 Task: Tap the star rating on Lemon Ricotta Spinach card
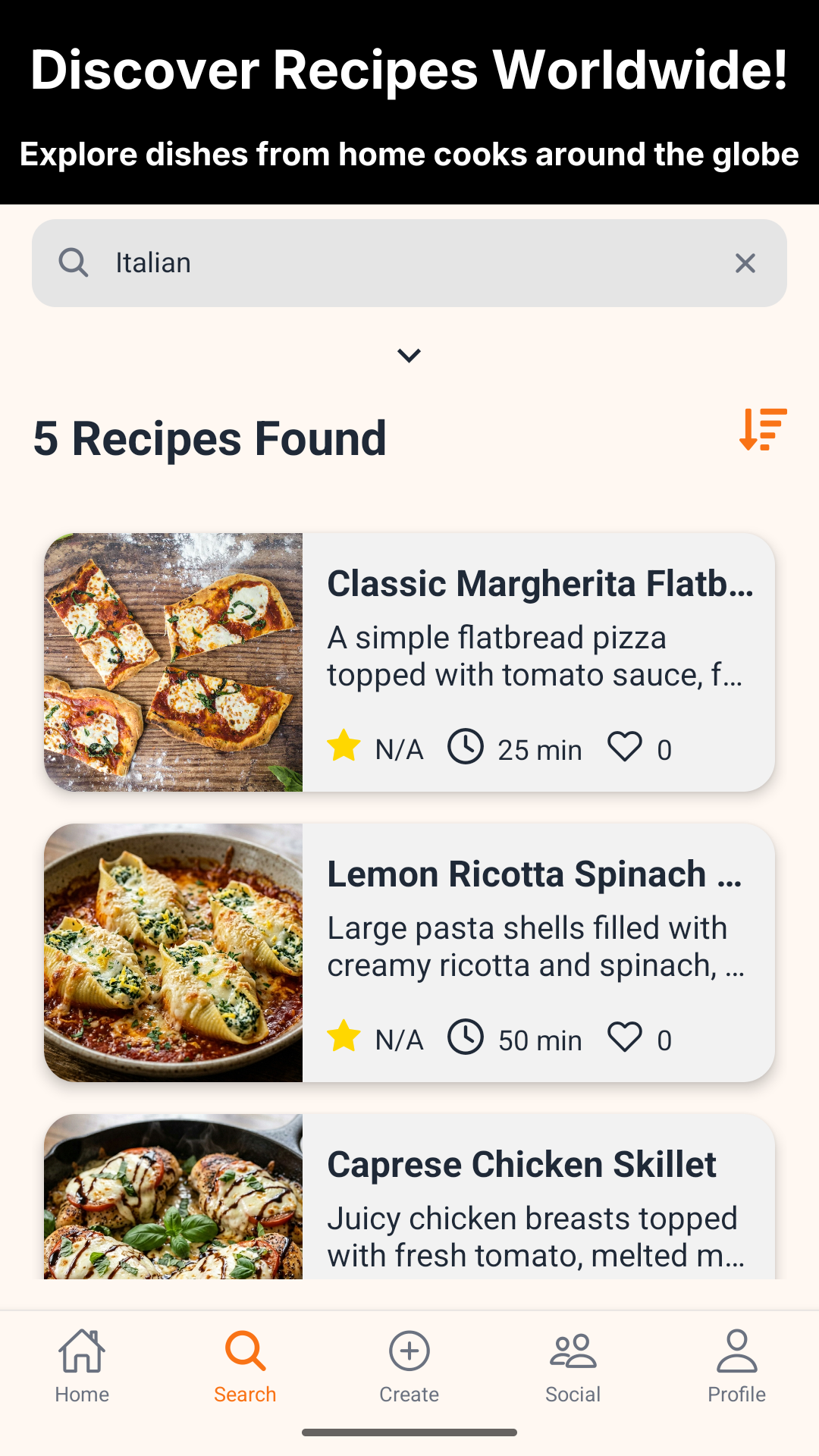click(344, 1037)
